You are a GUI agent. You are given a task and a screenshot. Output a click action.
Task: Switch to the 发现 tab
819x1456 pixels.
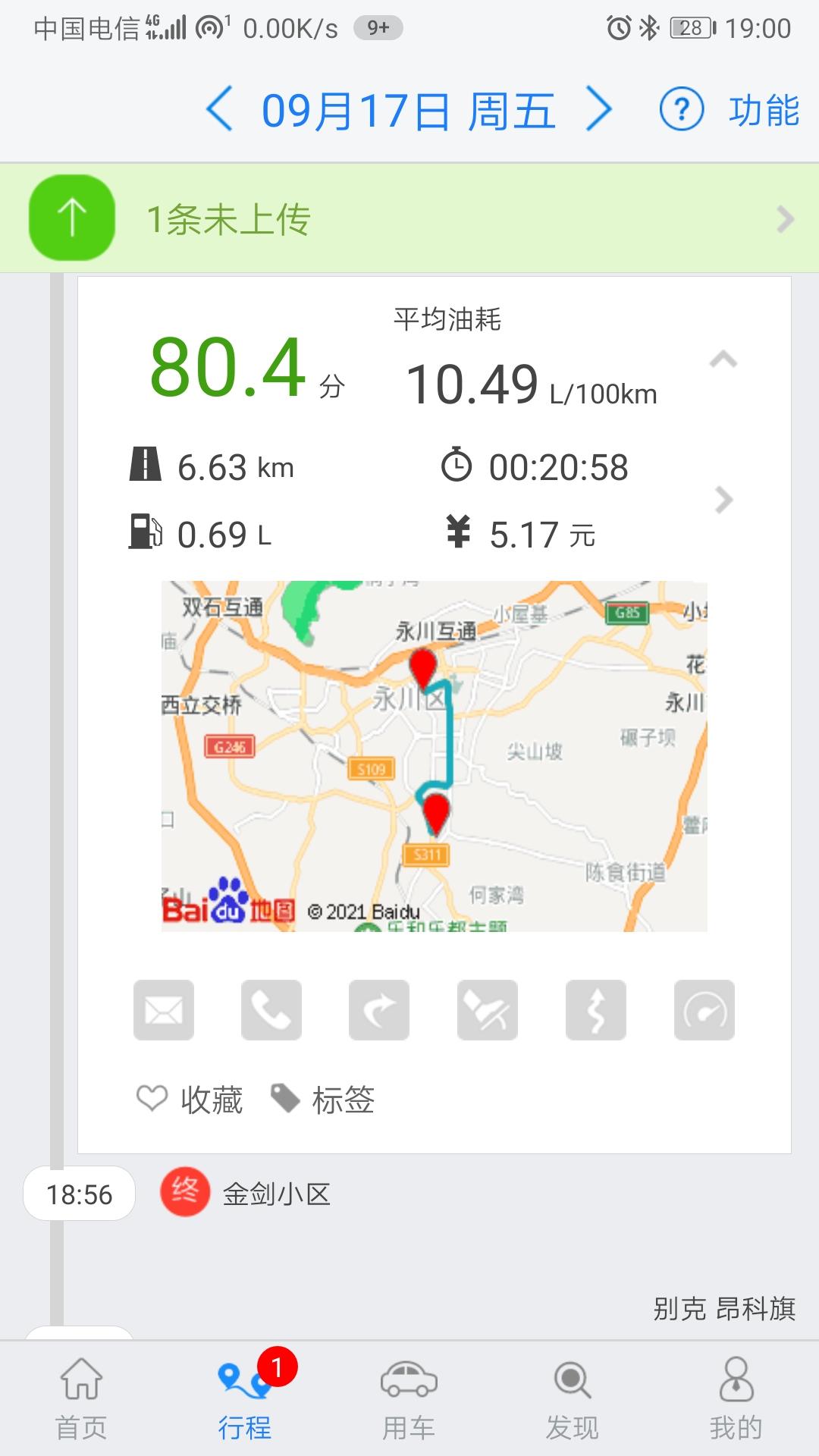pos(573,1398)
